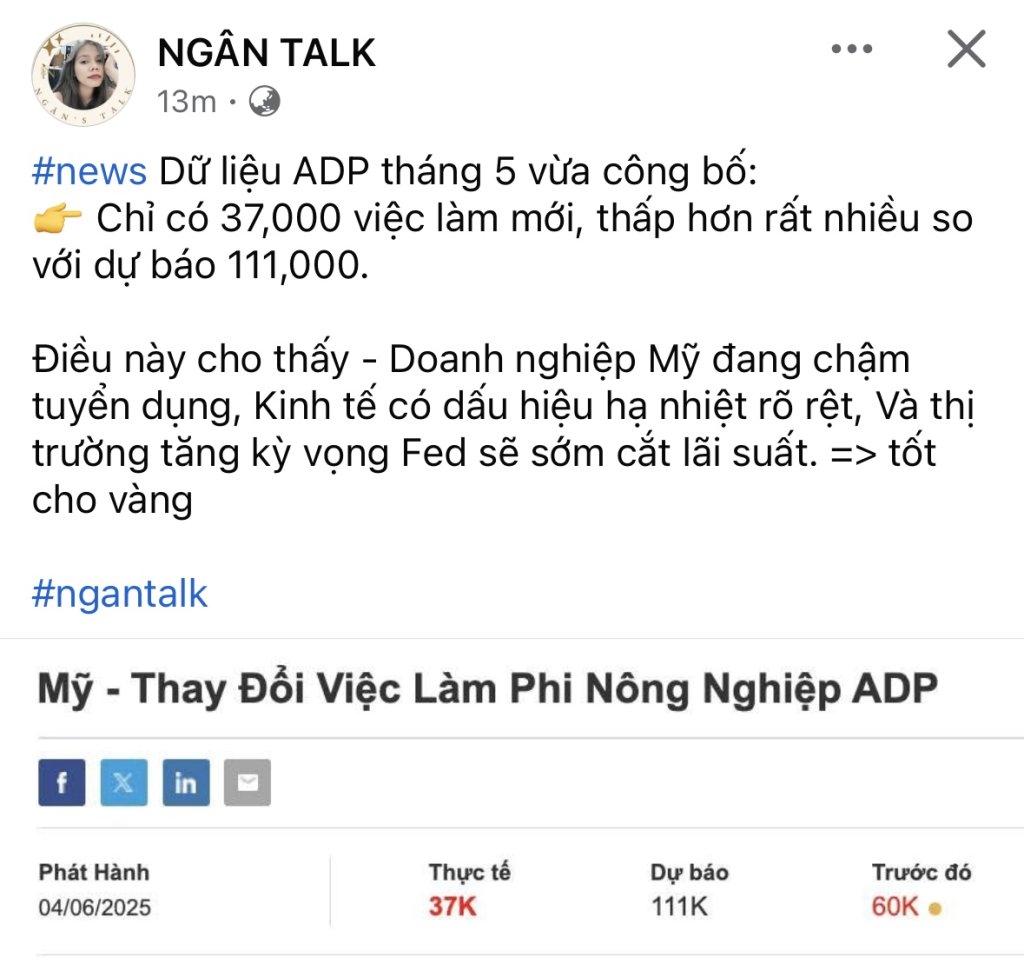1024x964 pixels.
Task: Open the NGÂN TALK page name
Action: click(x=267, y=53)
